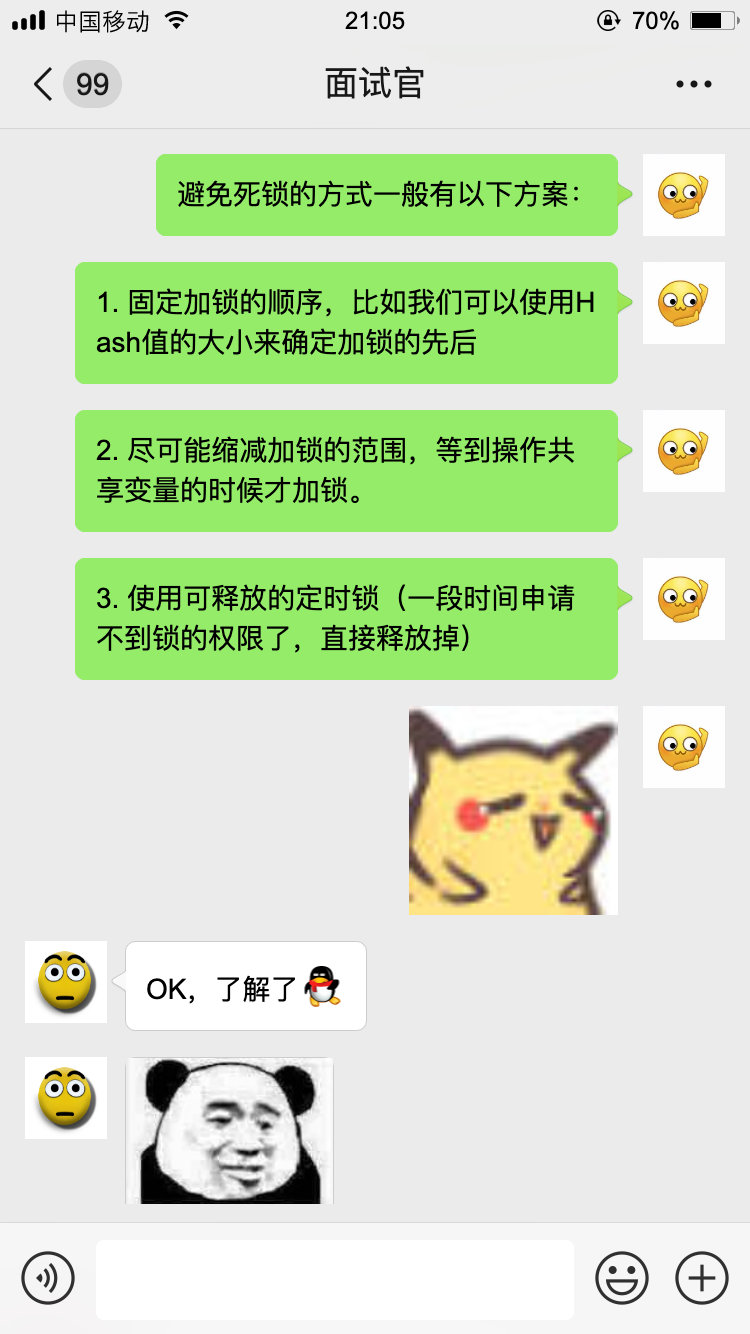The image size is (750, 1334).
Task: Switch to voice message input
Action: pyautogui.click(x=48, y=1278)
